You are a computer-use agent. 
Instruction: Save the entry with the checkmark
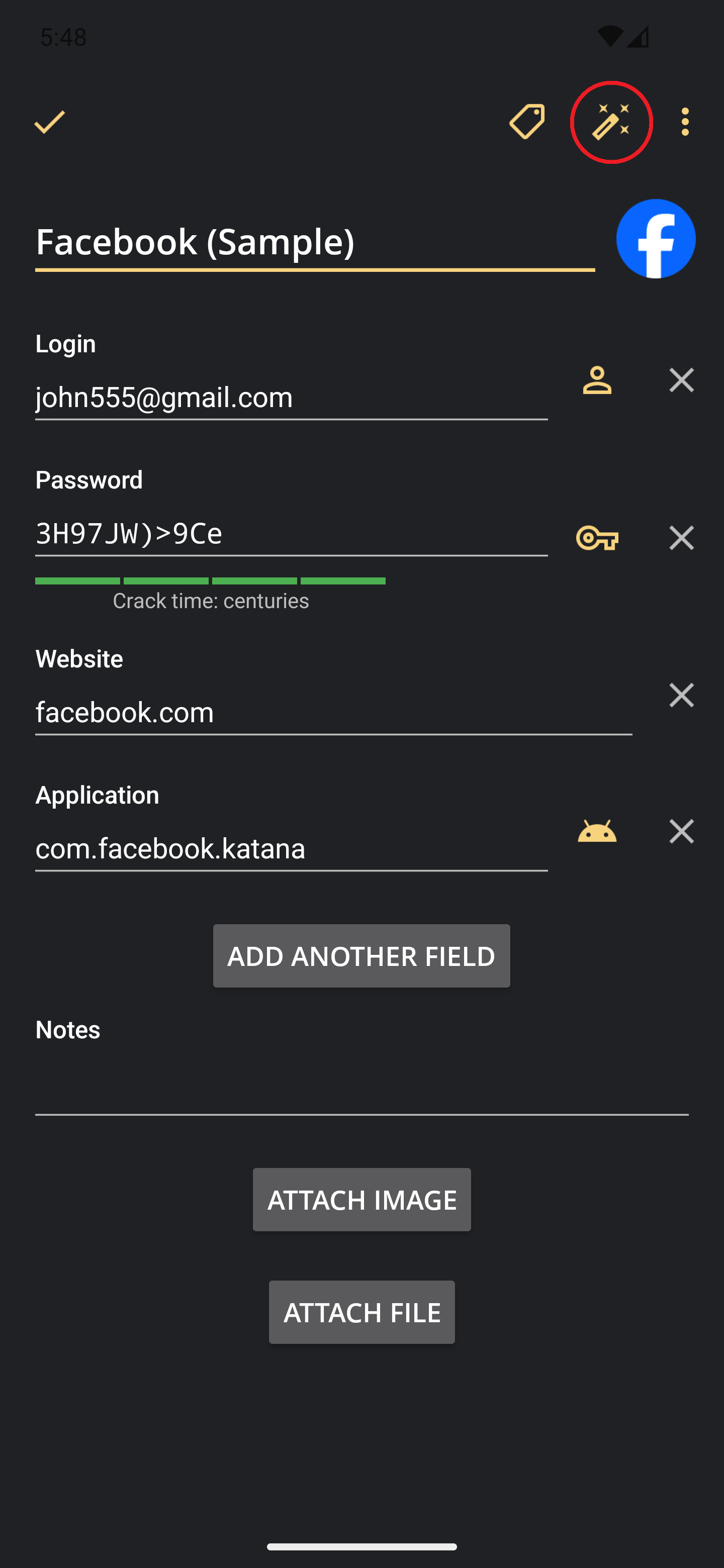point(49,122)
